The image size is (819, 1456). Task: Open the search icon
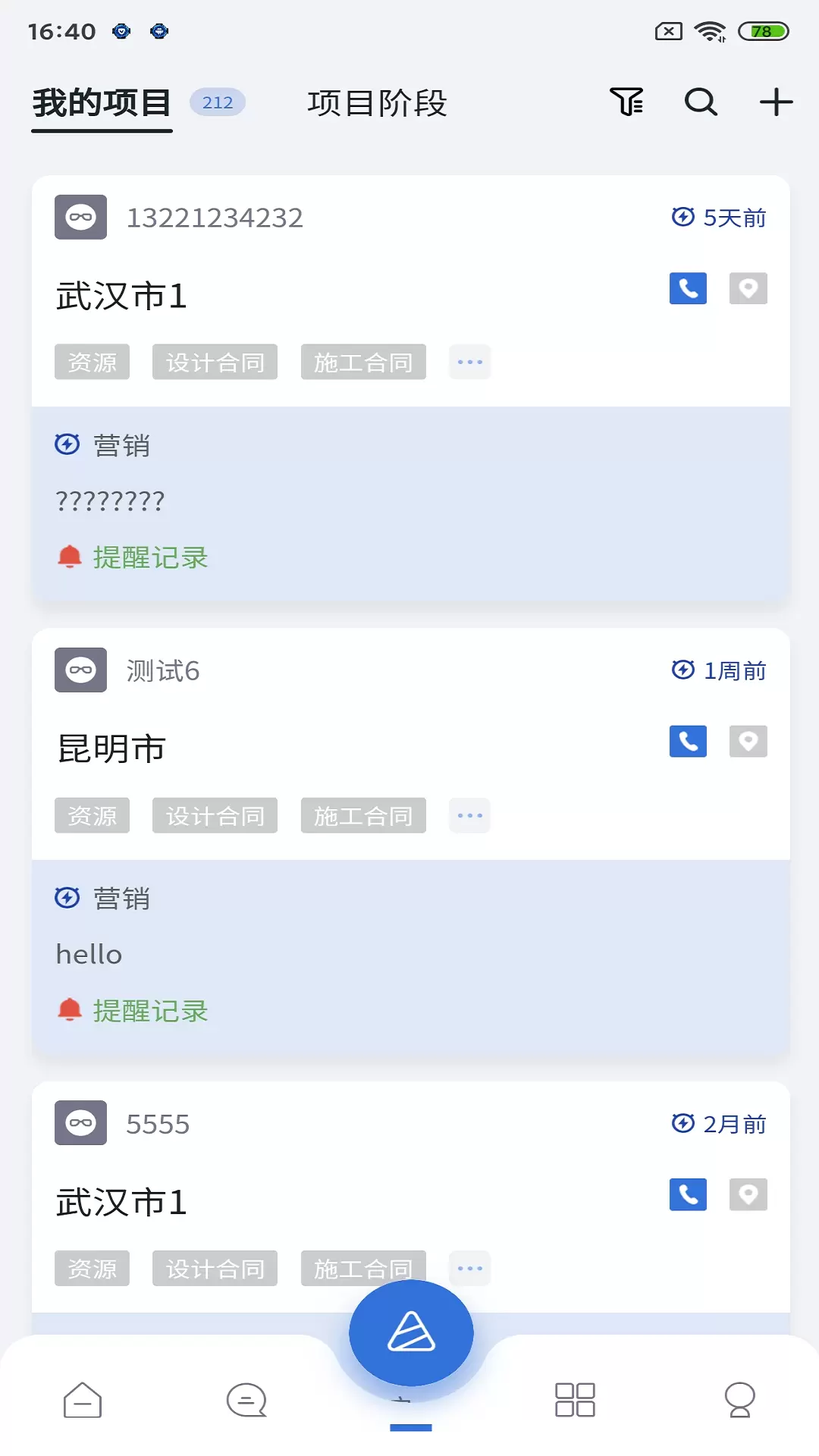click(701, 102)
